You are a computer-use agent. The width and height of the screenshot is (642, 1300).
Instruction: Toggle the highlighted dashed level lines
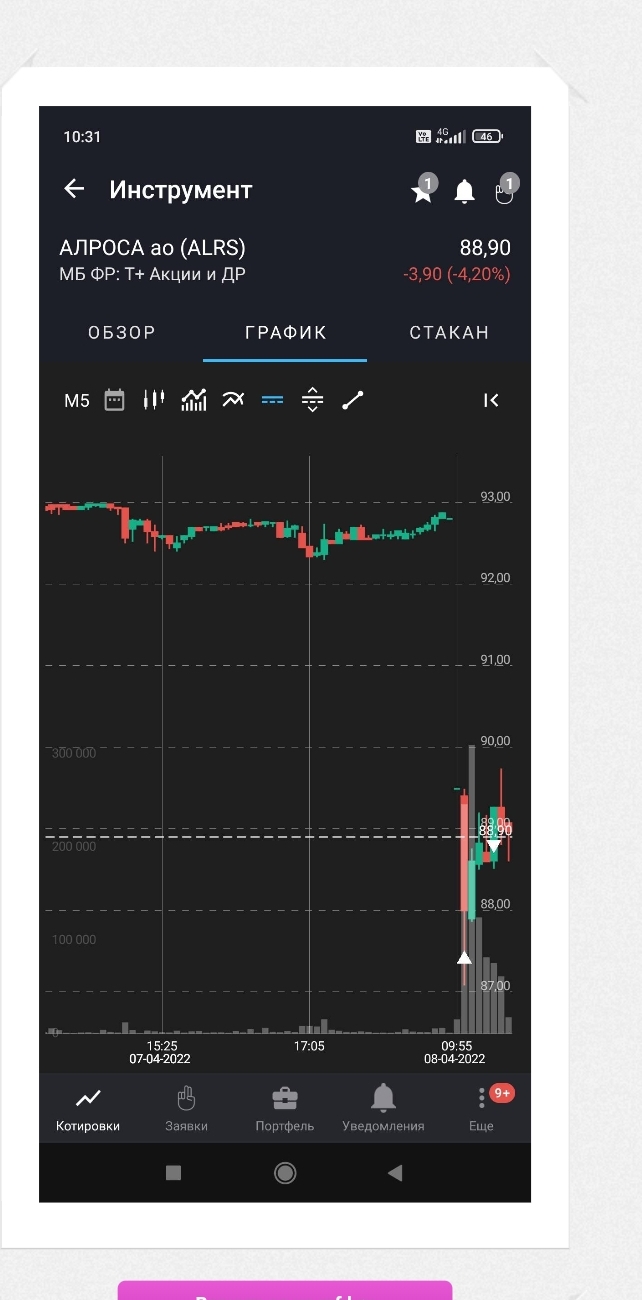click(x=272, y=400)
